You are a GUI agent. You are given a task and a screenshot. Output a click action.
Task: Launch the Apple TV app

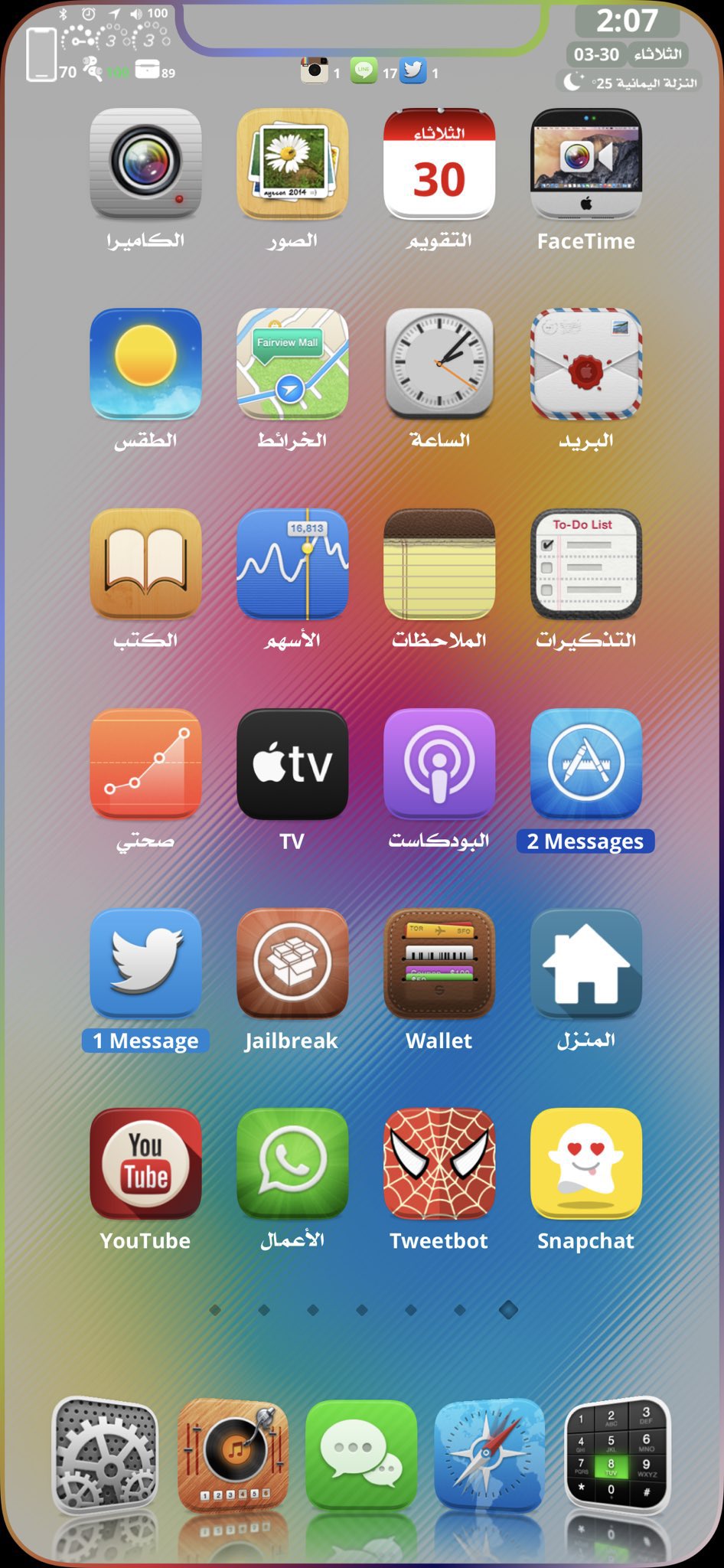(292, 764)
